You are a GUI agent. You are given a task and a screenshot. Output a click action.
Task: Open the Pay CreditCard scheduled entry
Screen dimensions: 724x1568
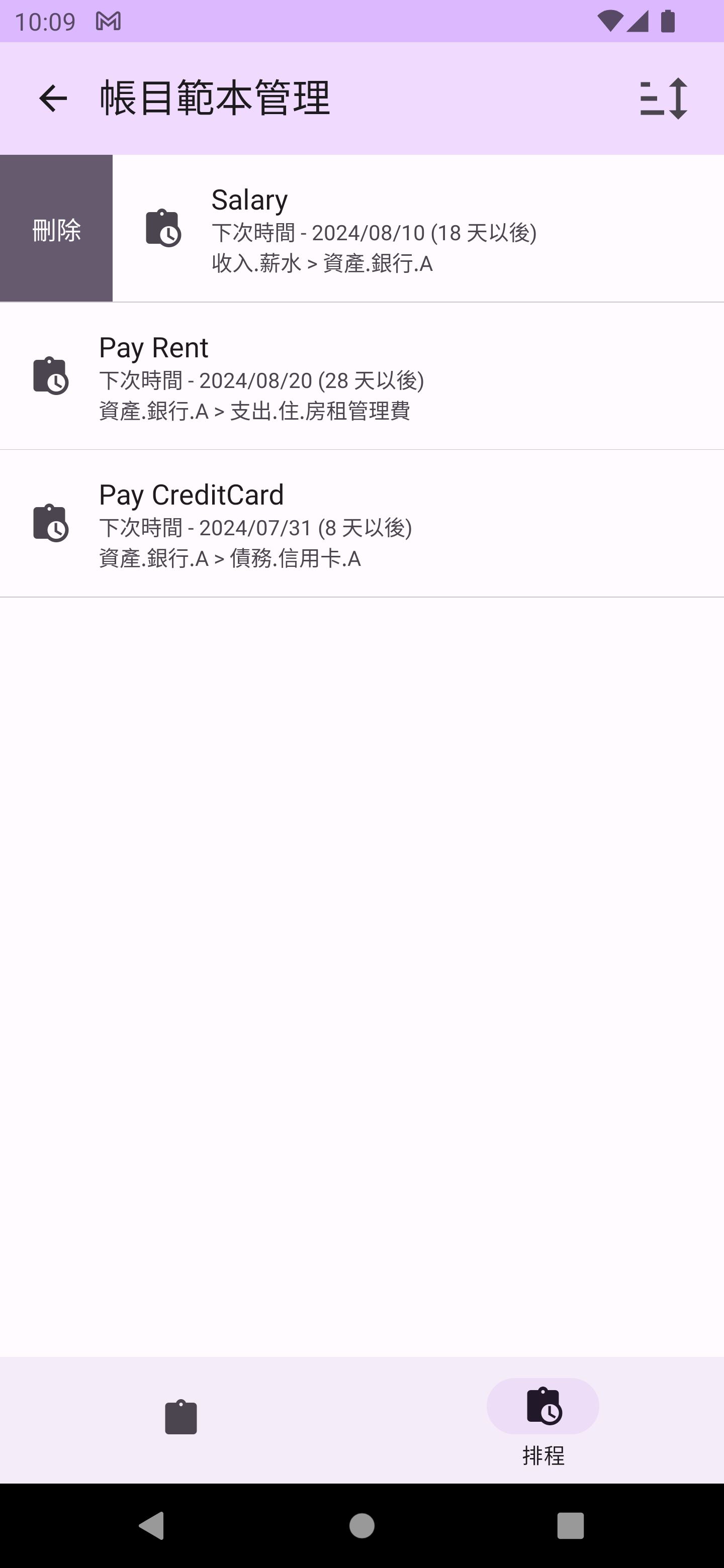361,524
